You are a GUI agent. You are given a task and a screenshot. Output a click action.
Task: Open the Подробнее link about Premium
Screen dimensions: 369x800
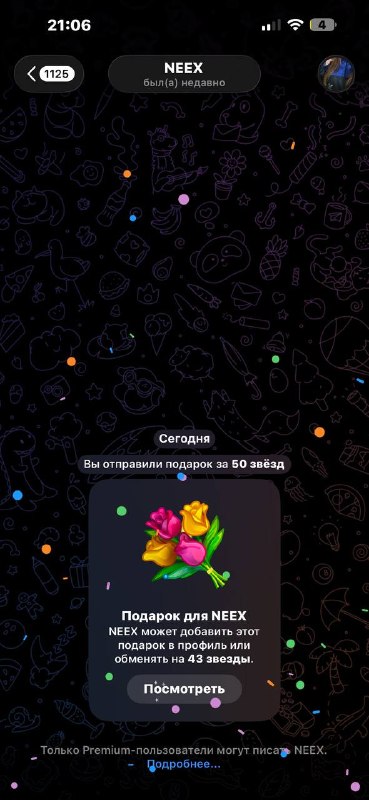point(184,764)
